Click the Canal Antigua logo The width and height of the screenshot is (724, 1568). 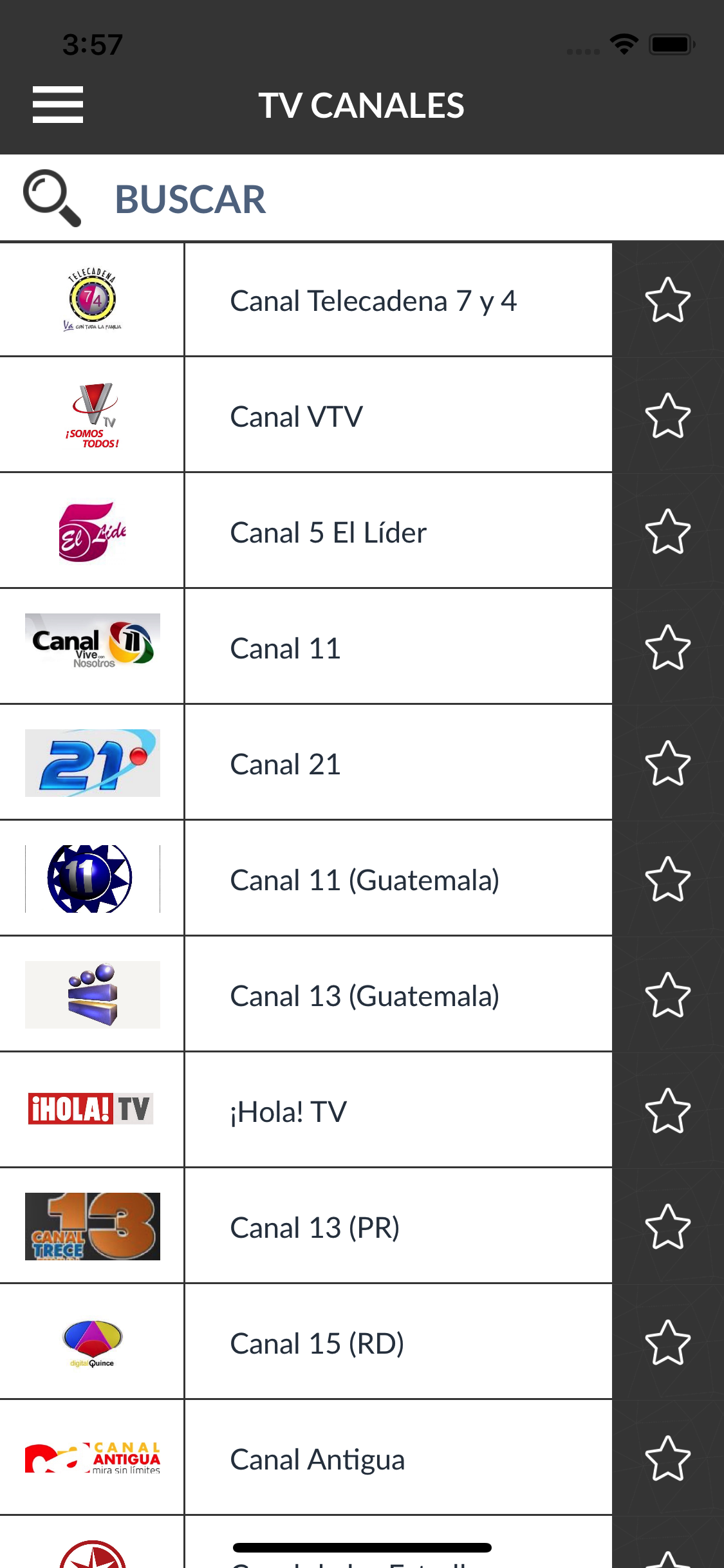point(92,1458)
